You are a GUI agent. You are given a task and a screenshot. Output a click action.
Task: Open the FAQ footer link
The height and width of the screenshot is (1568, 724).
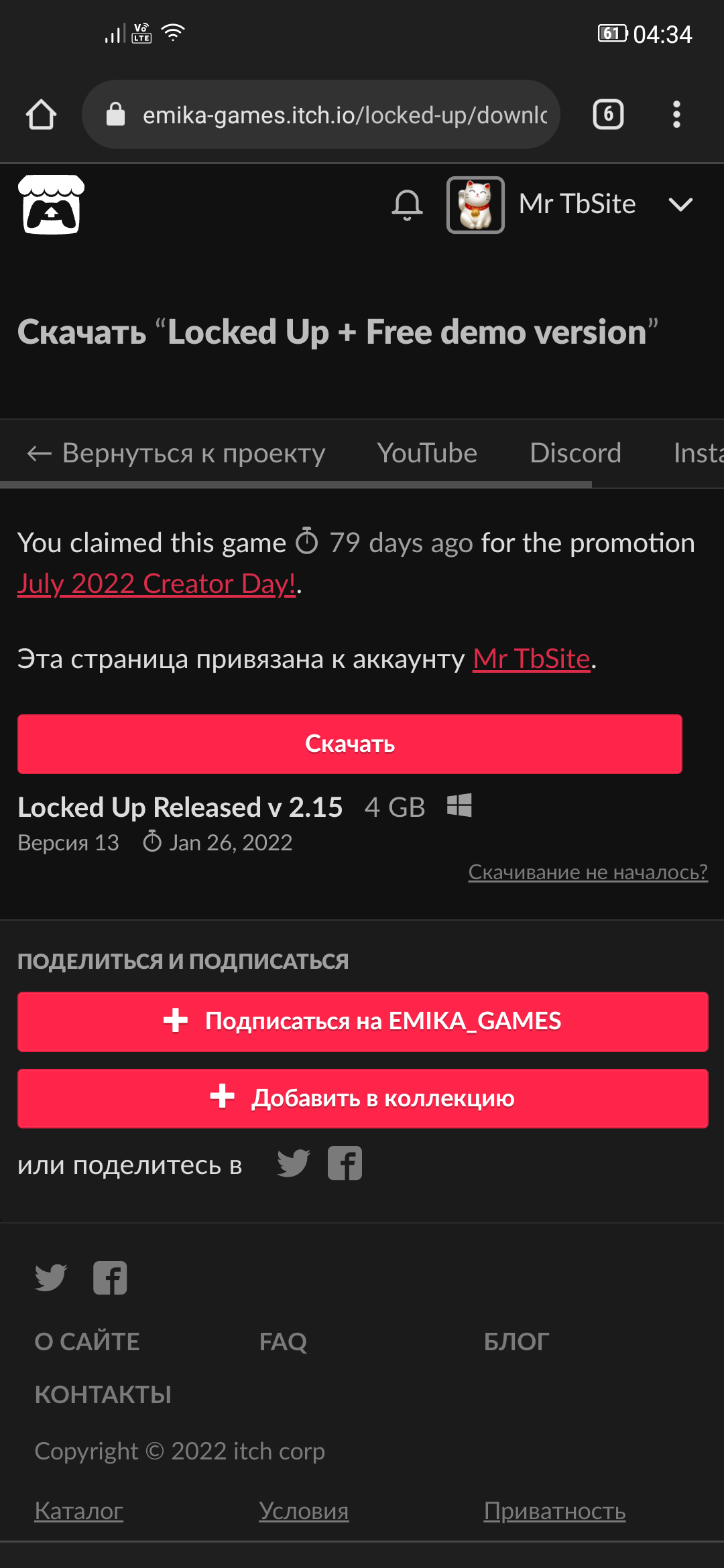(283, 1342)
